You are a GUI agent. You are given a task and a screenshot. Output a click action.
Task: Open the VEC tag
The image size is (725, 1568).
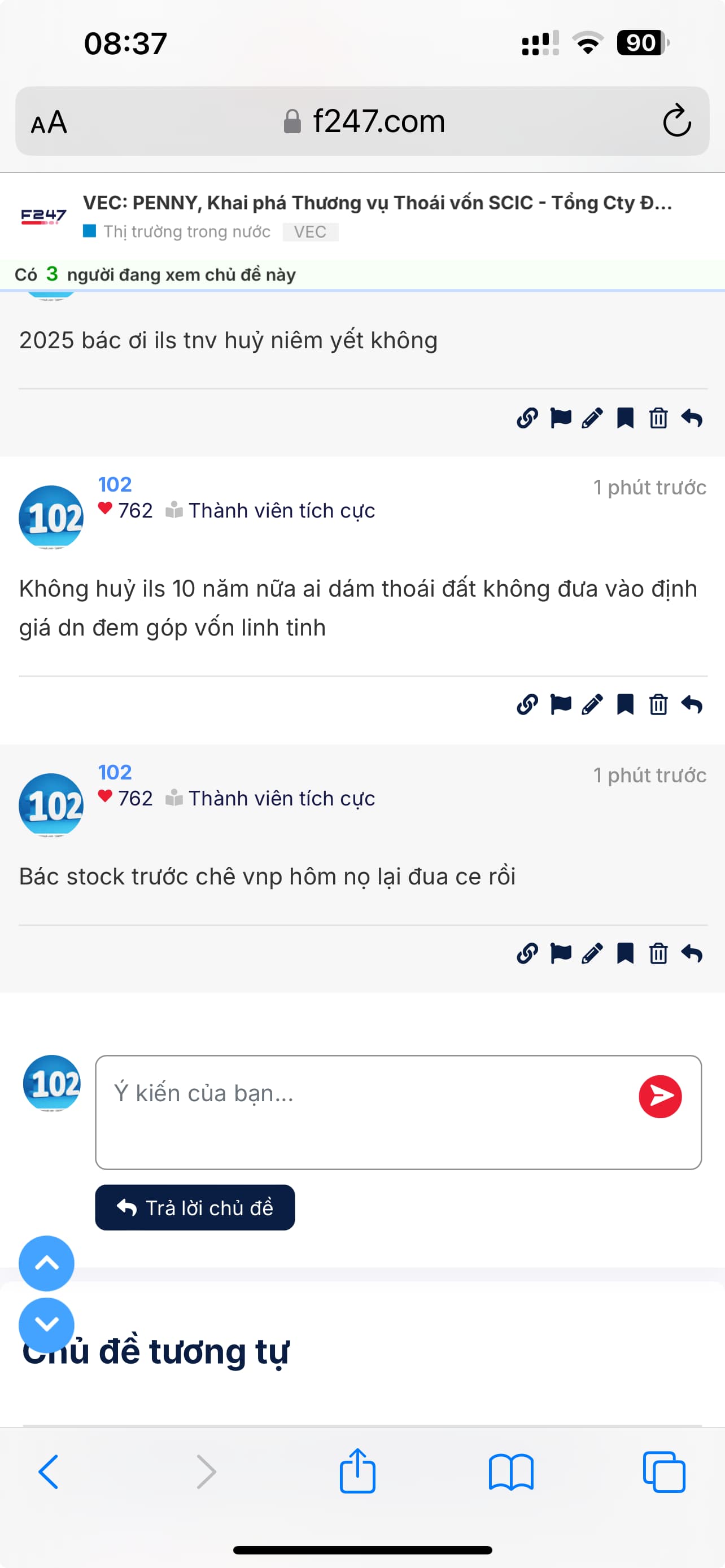310,232
